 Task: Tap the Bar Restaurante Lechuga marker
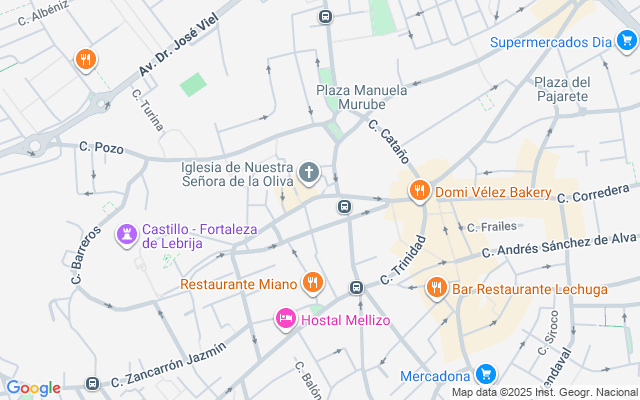pyautogui.click(x=436, y=288)
